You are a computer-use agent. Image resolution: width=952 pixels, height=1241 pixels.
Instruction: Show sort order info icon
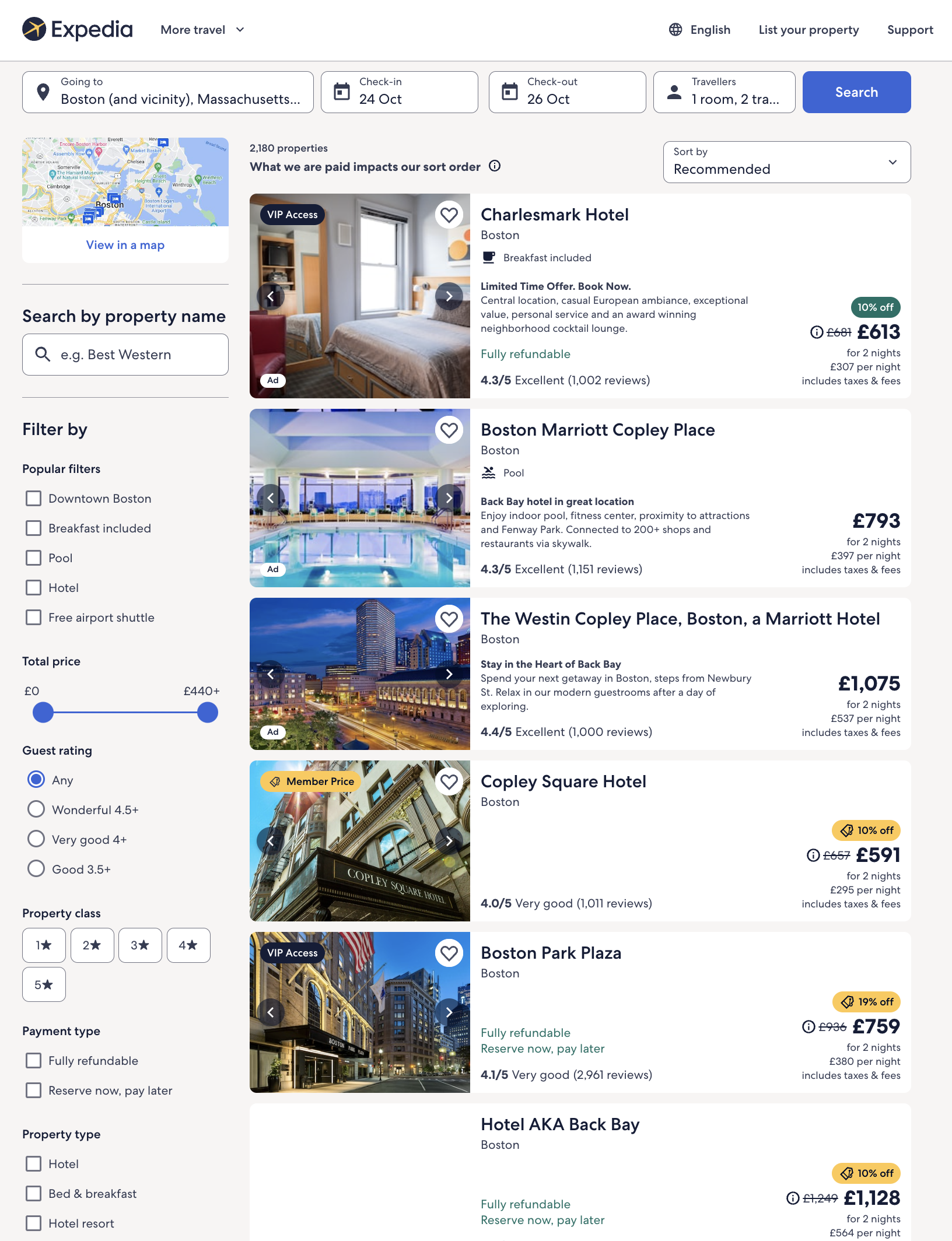pos(495,166)
